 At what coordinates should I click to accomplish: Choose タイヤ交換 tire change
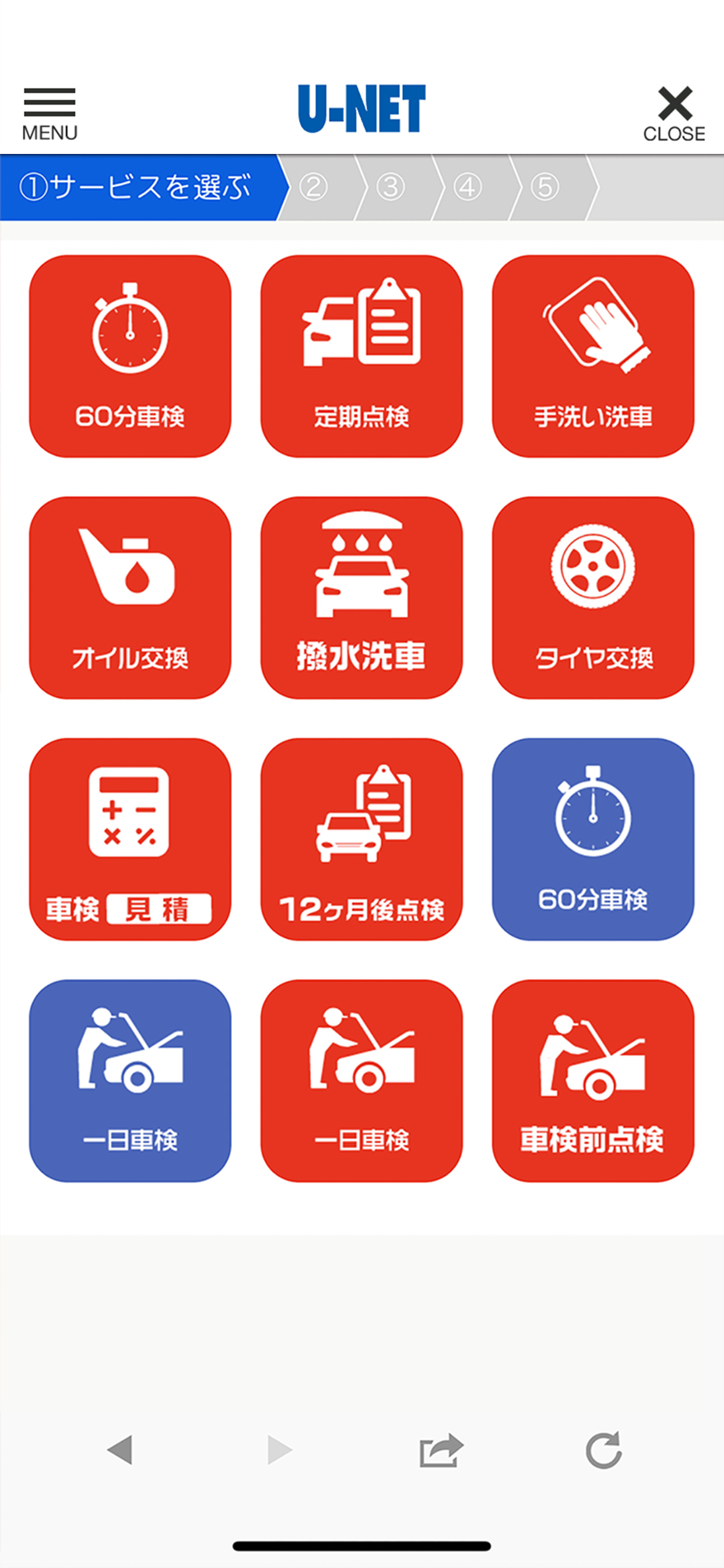coord(593,598)
